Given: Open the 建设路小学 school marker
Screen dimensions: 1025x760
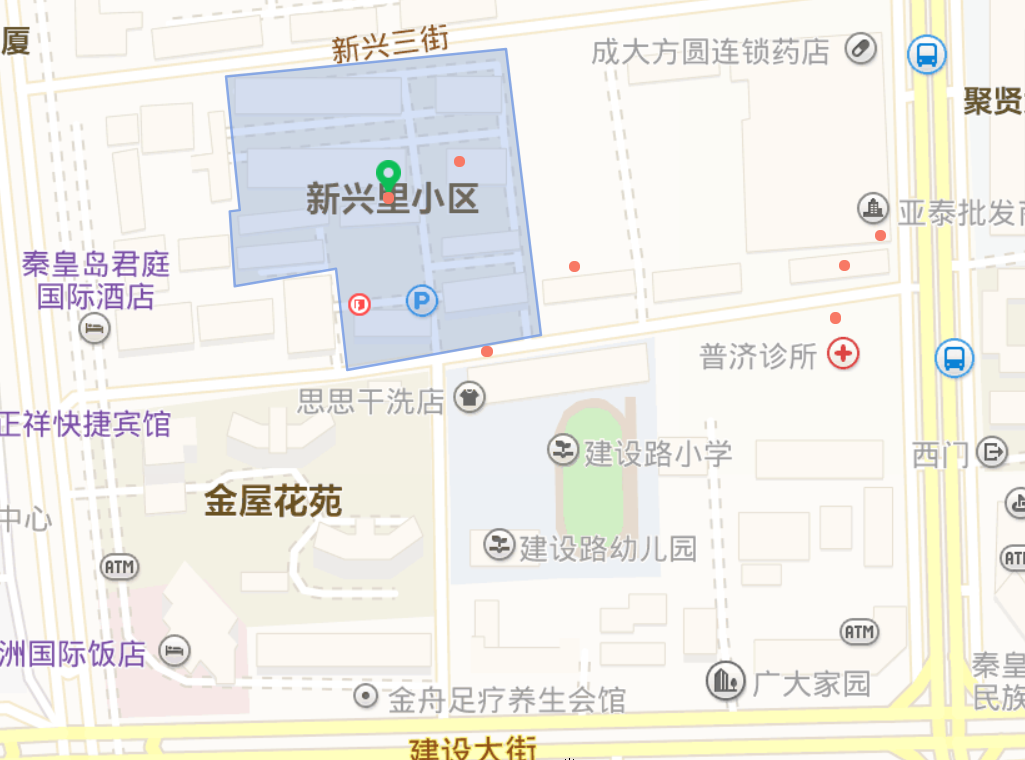Looking at the screenshot, I should [x=563, y=451].
